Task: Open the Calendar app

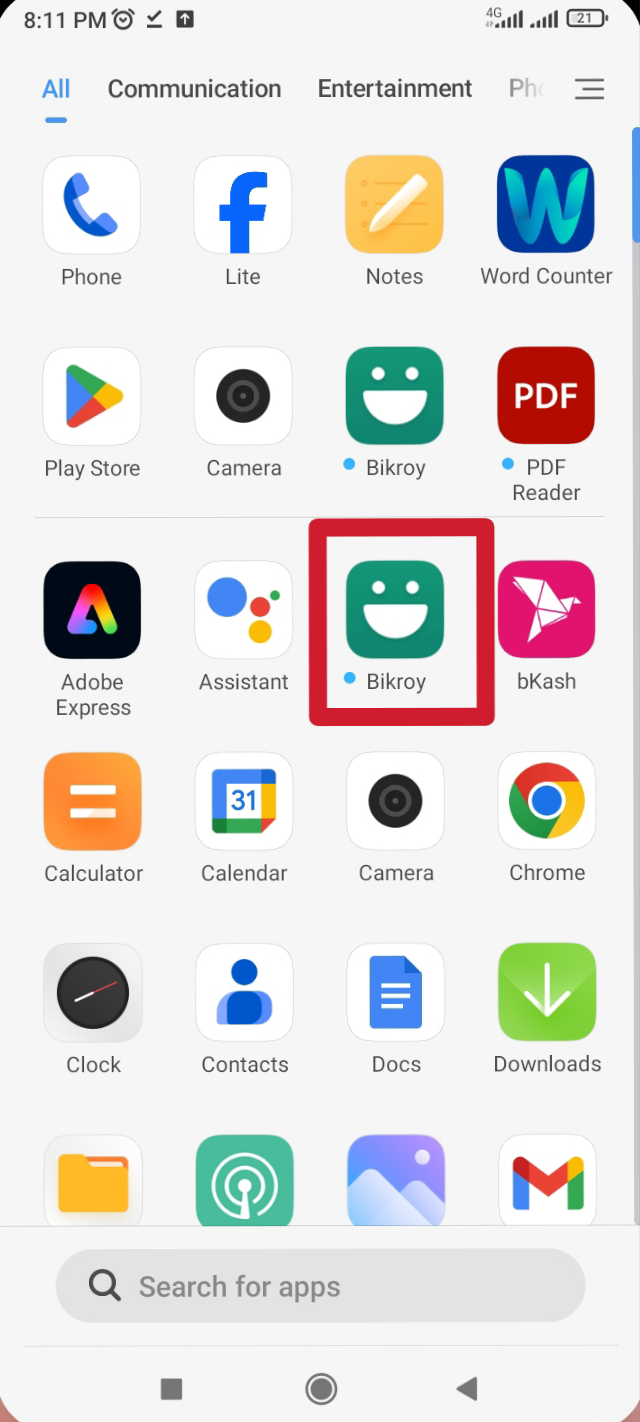Action: coord(244,801)
